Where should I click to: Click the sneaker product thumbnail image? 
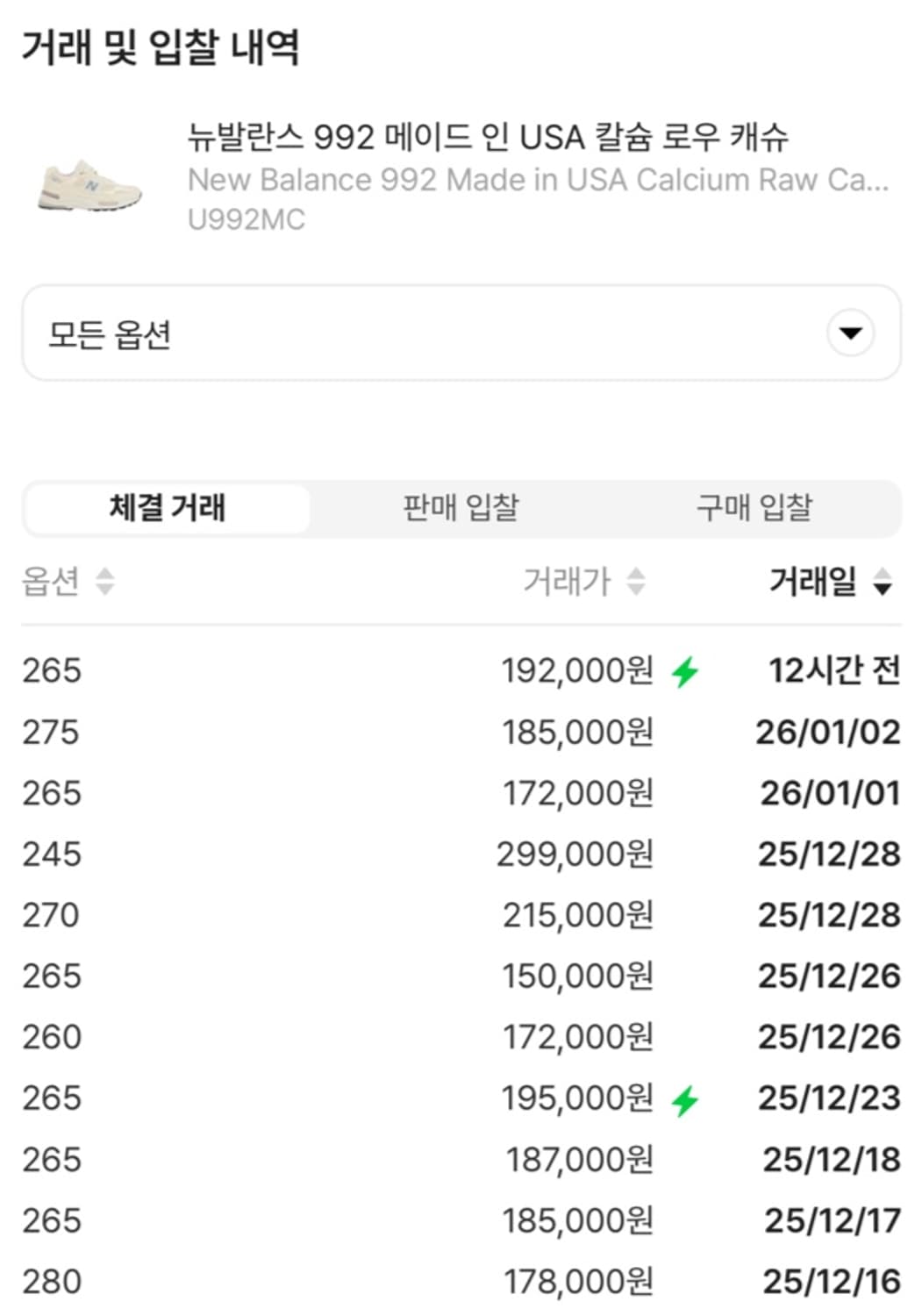coord(88,184)
